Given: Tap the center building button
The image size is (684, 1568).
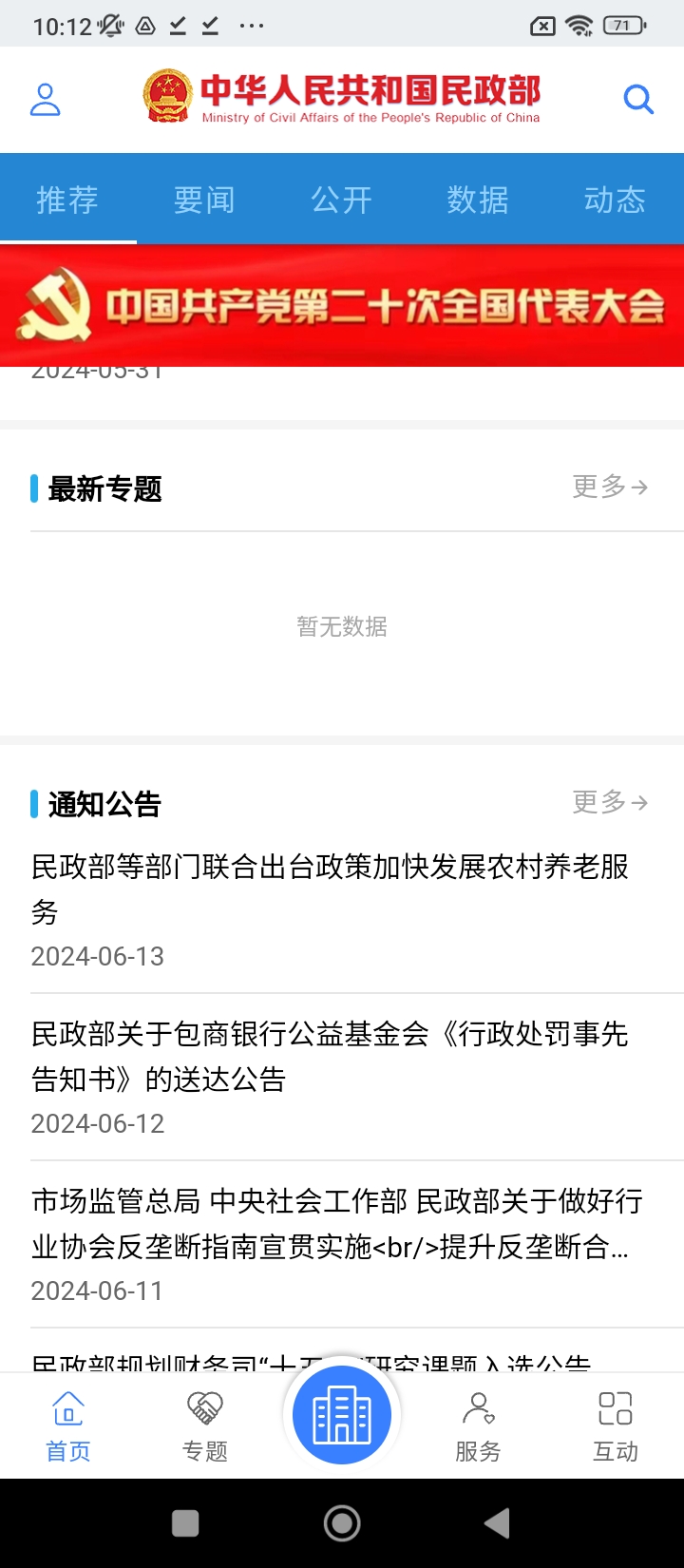Looking at the screenshot, I should tap(342, 1414).
